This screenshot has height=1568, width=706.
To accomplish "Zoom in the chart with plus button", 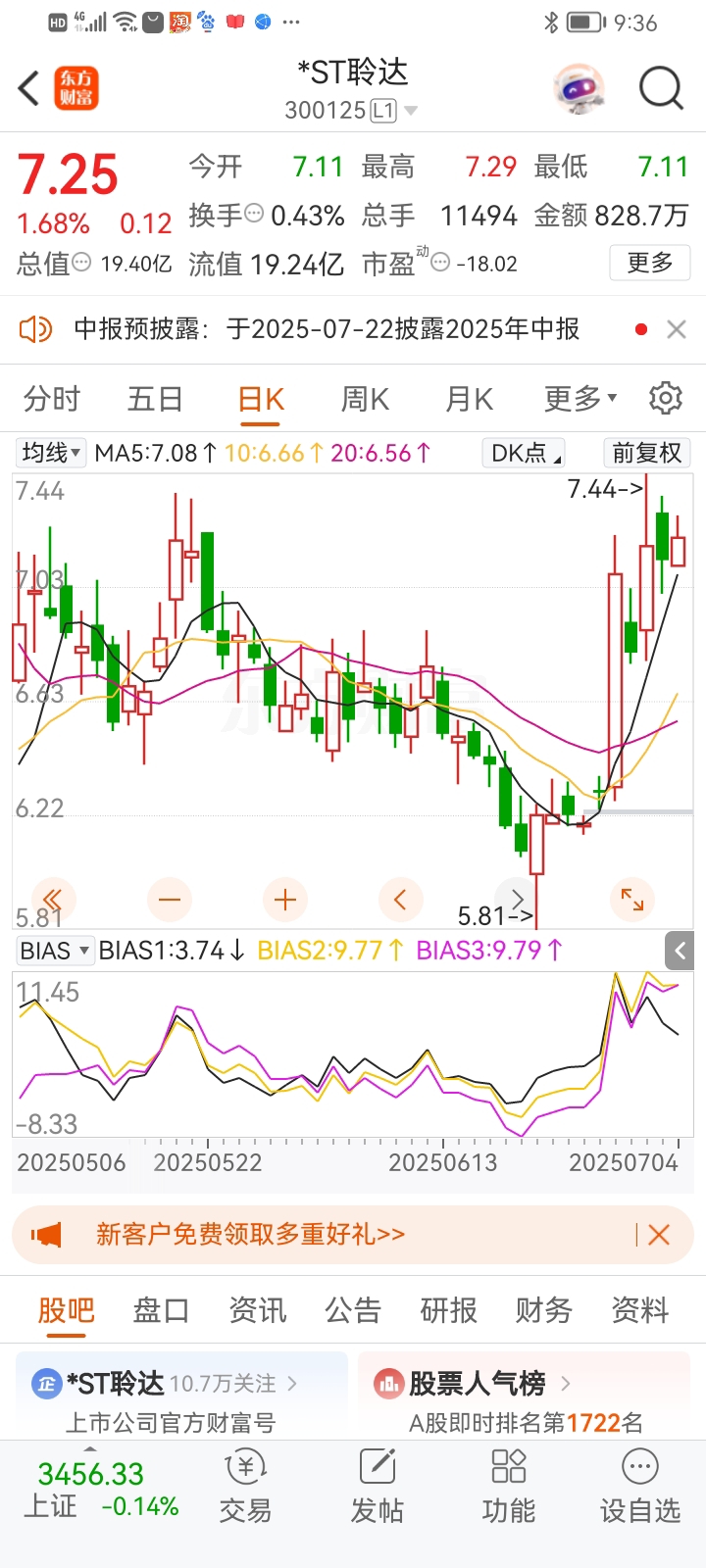I will tap(285, 900).
